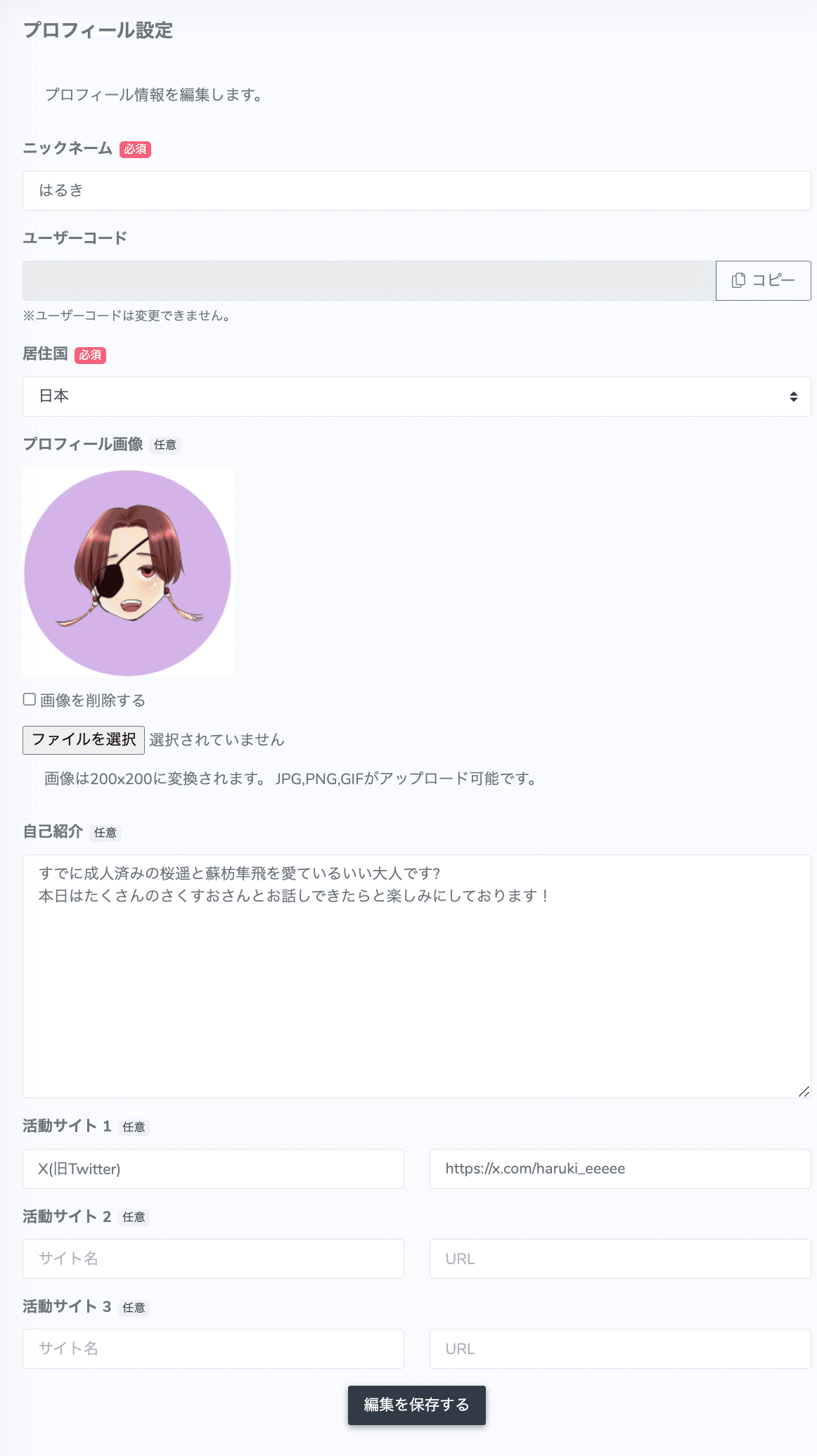Focus the URL field of 活動サイト 3
The width and height of the screenshot is (817, 1456).
tap(619, 1348)
